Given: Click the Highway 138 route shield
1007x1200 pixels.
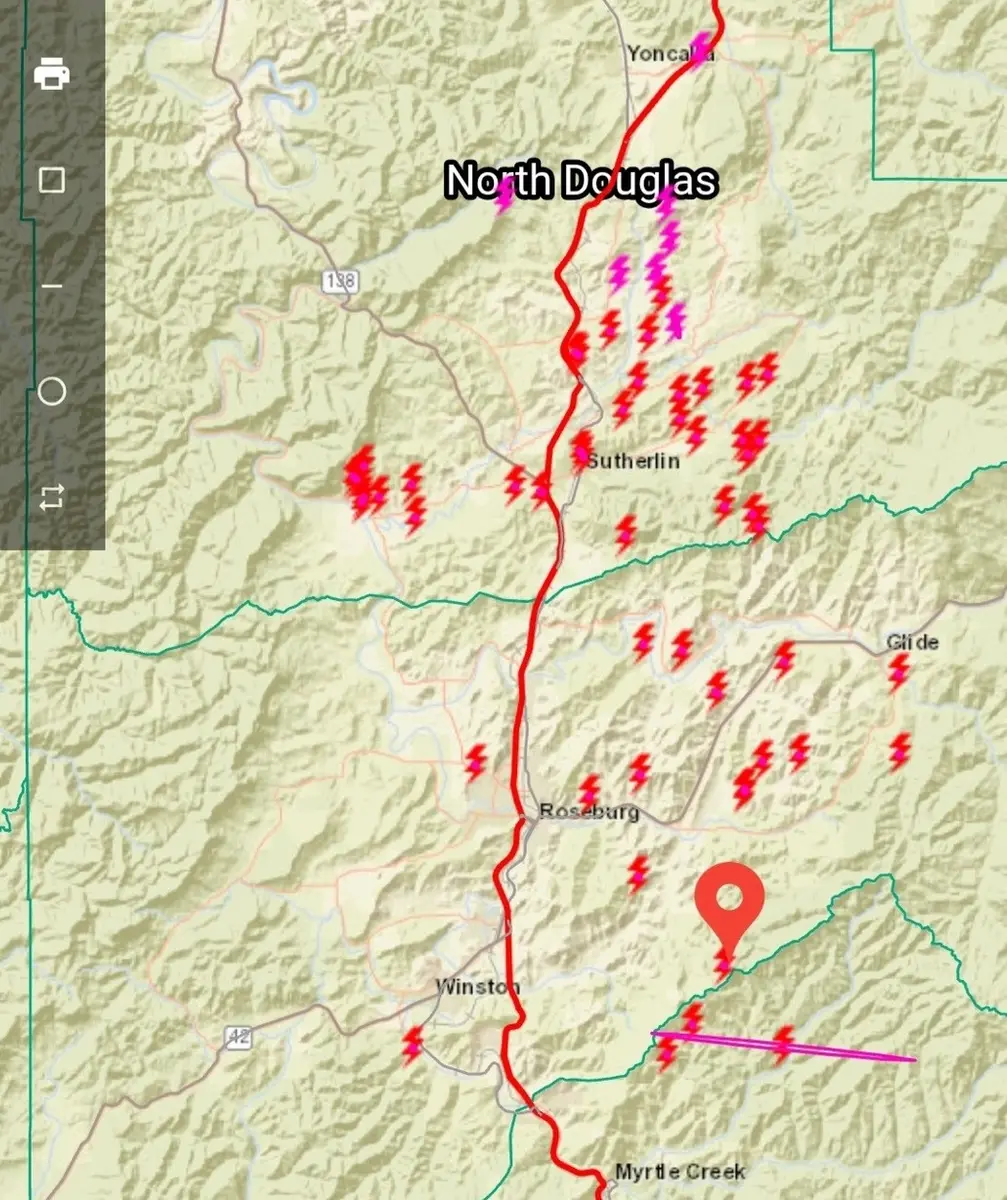Looking at the screenshot, I should 339,280.
